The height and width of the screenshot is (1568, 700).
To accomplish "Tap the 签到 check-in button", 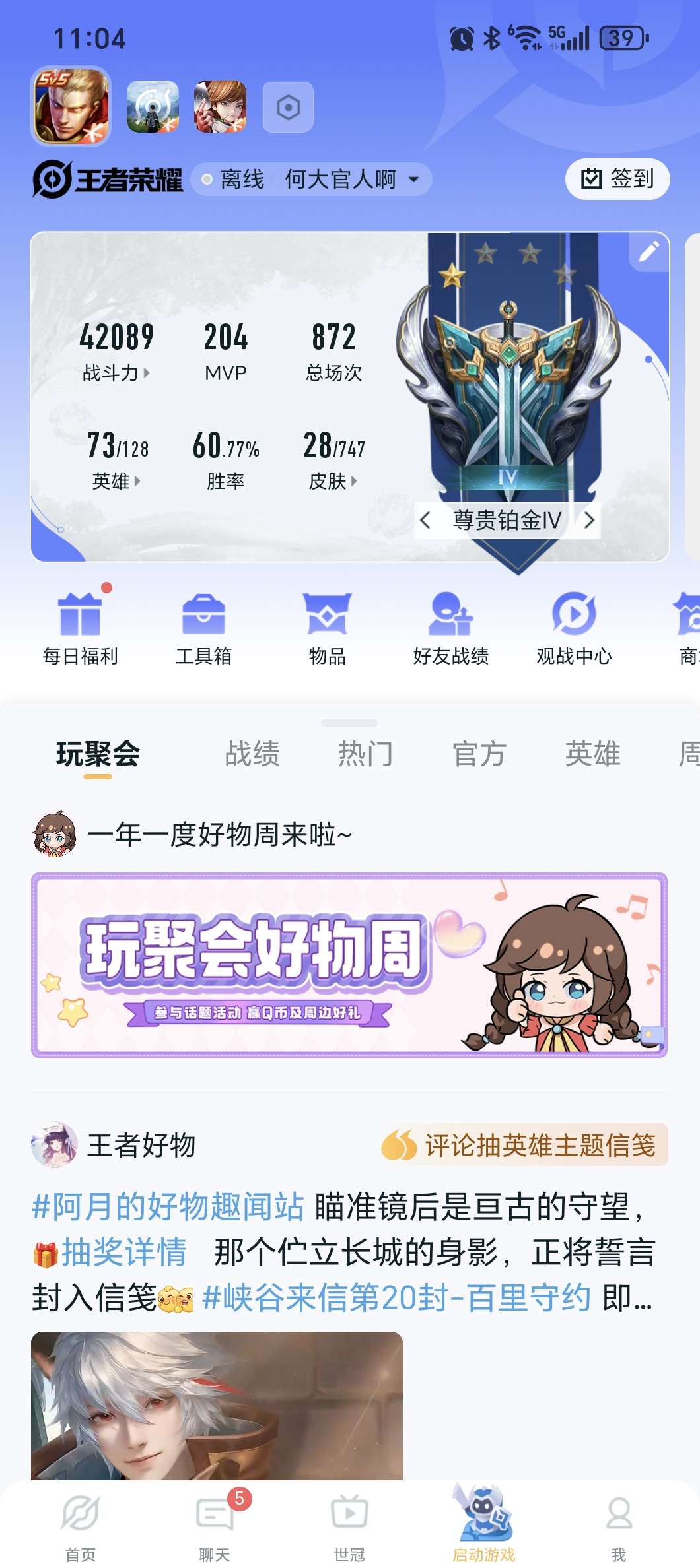I will 617,179.
